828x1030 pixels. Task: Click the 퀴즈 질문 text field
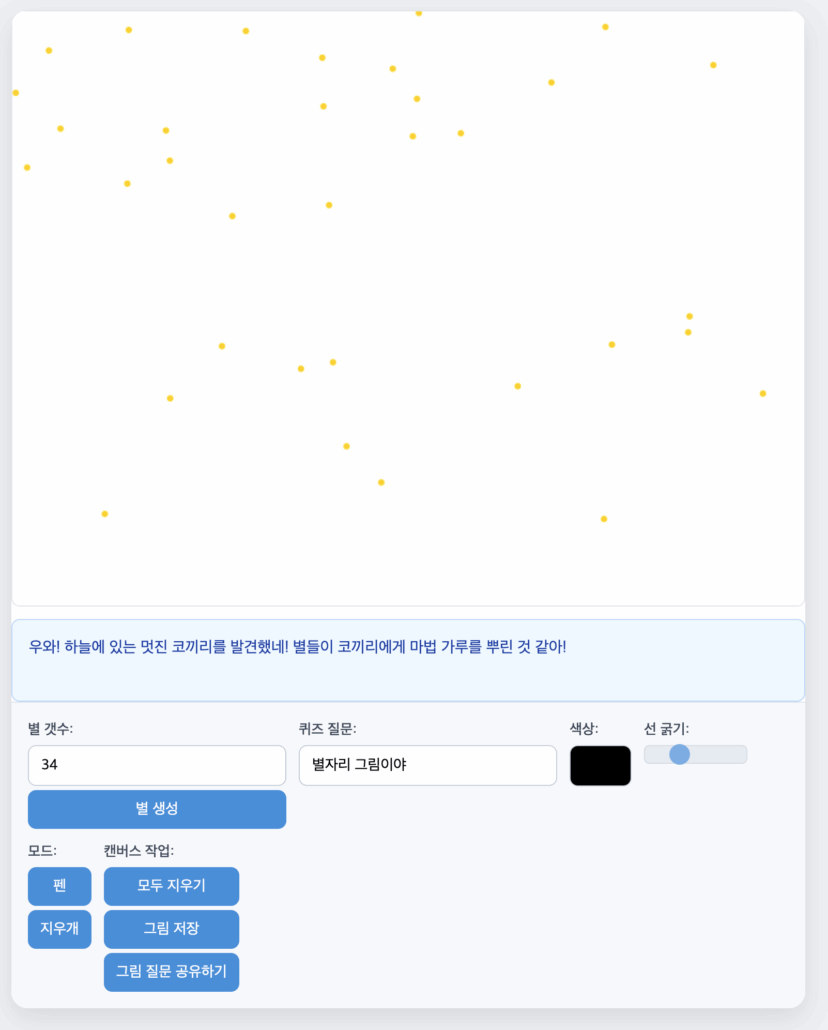[x=427, y=765]
